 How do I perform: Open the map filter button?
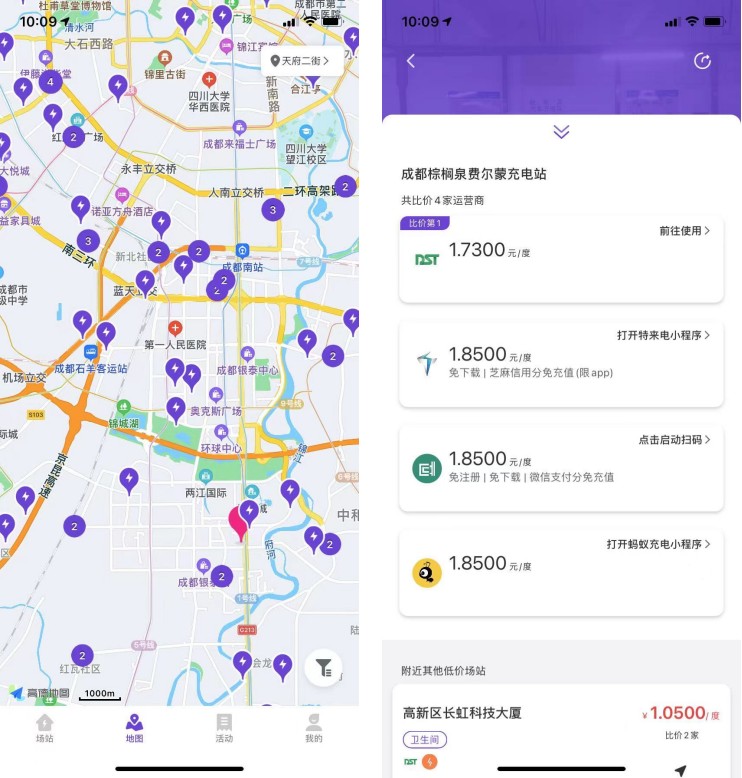323,668
